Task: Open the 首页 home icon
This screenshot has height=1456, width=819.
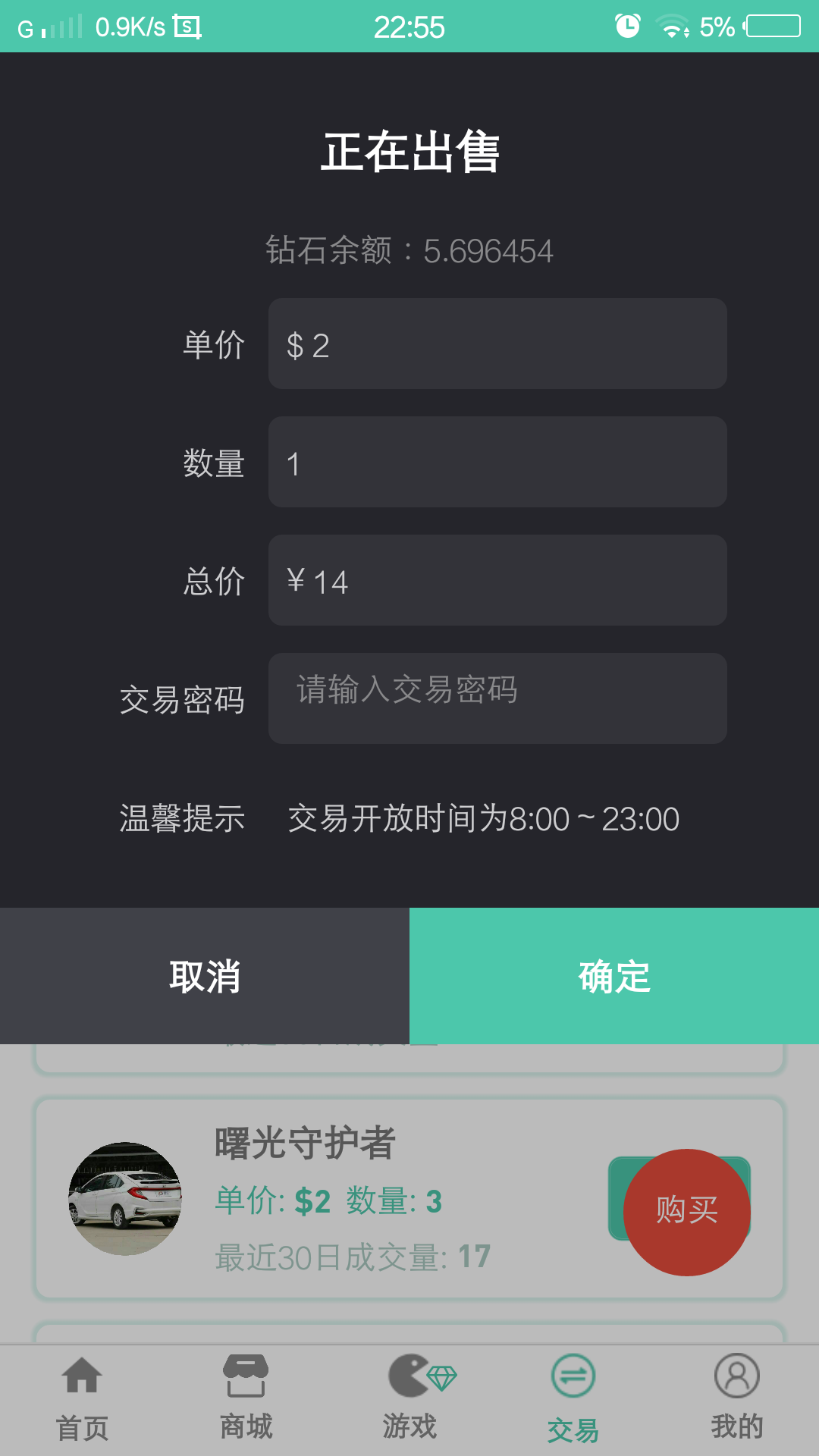Action: tap(81, 1385)
